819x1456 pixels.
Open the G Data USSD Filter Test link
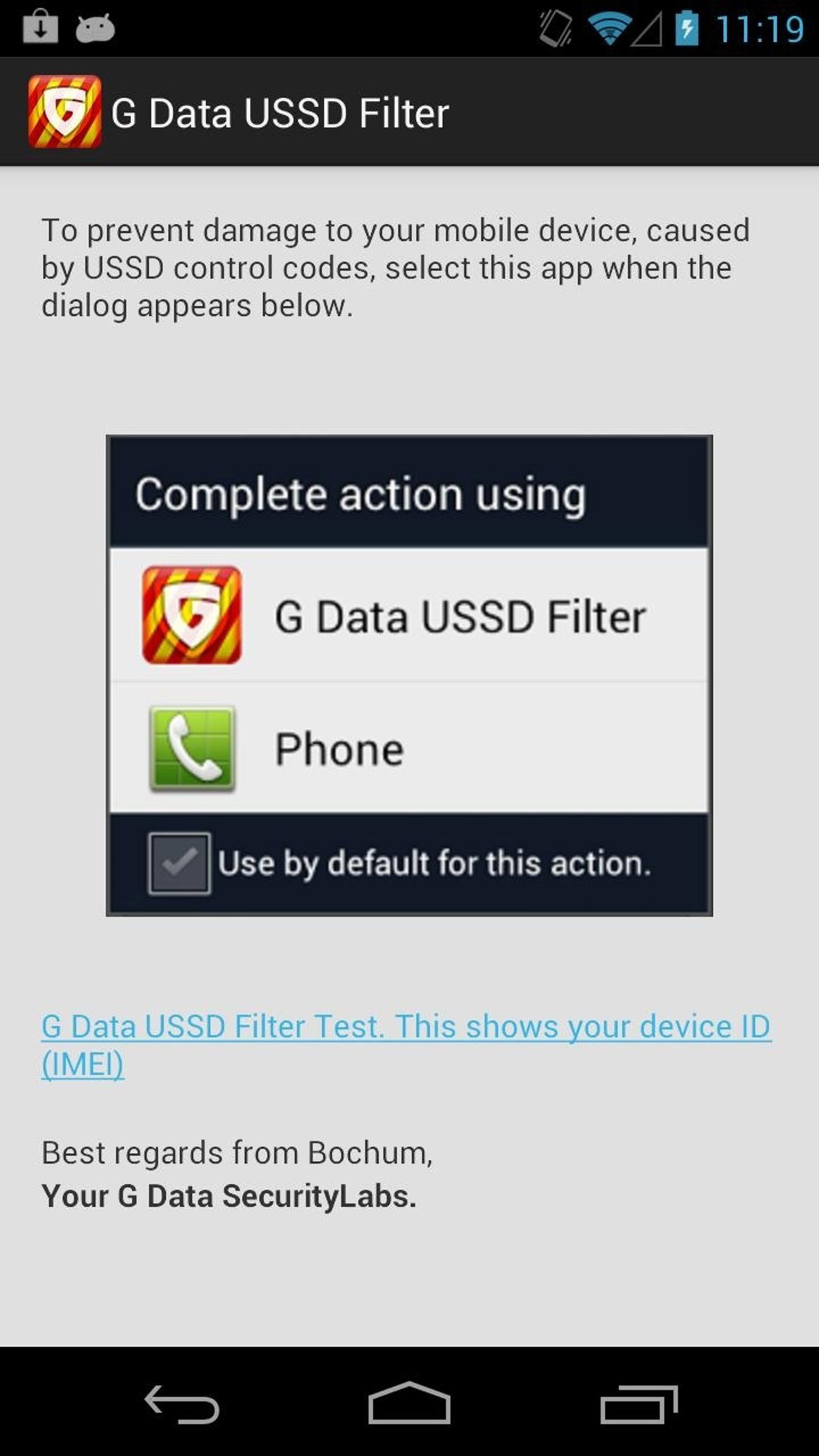[x=405, y=1027]
